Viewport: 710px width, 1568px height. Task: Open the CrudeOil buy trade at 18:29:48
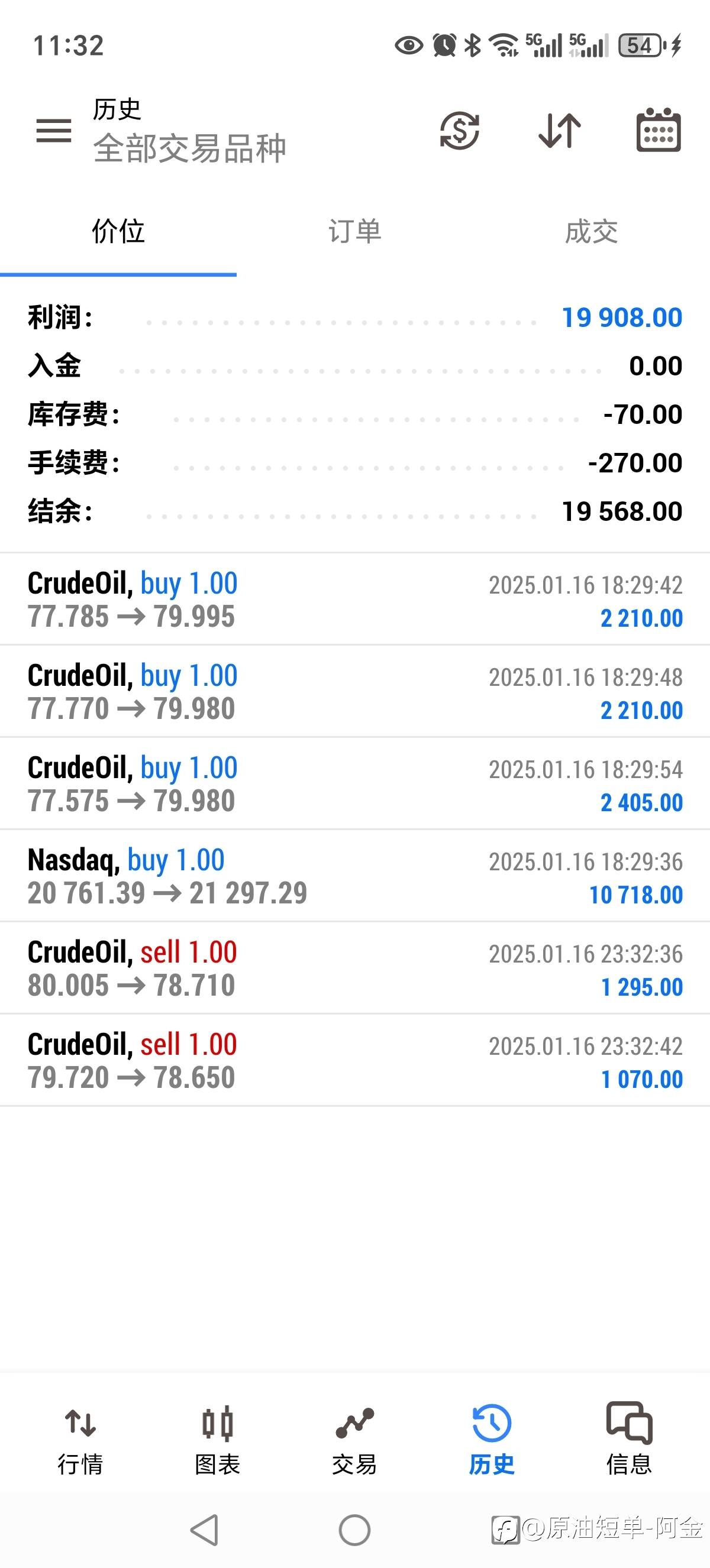[x=354, y=692]
